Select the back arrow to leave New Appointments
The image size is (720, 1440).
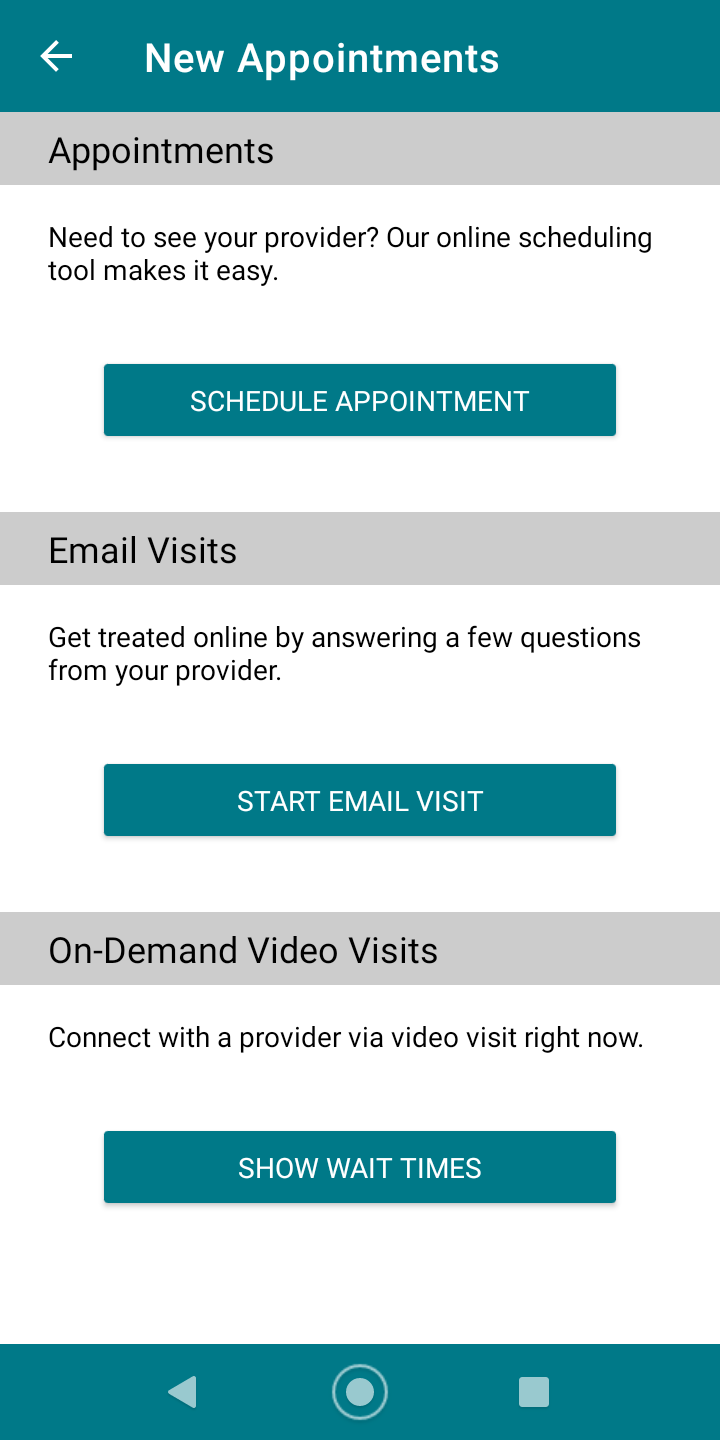point(55,56)
